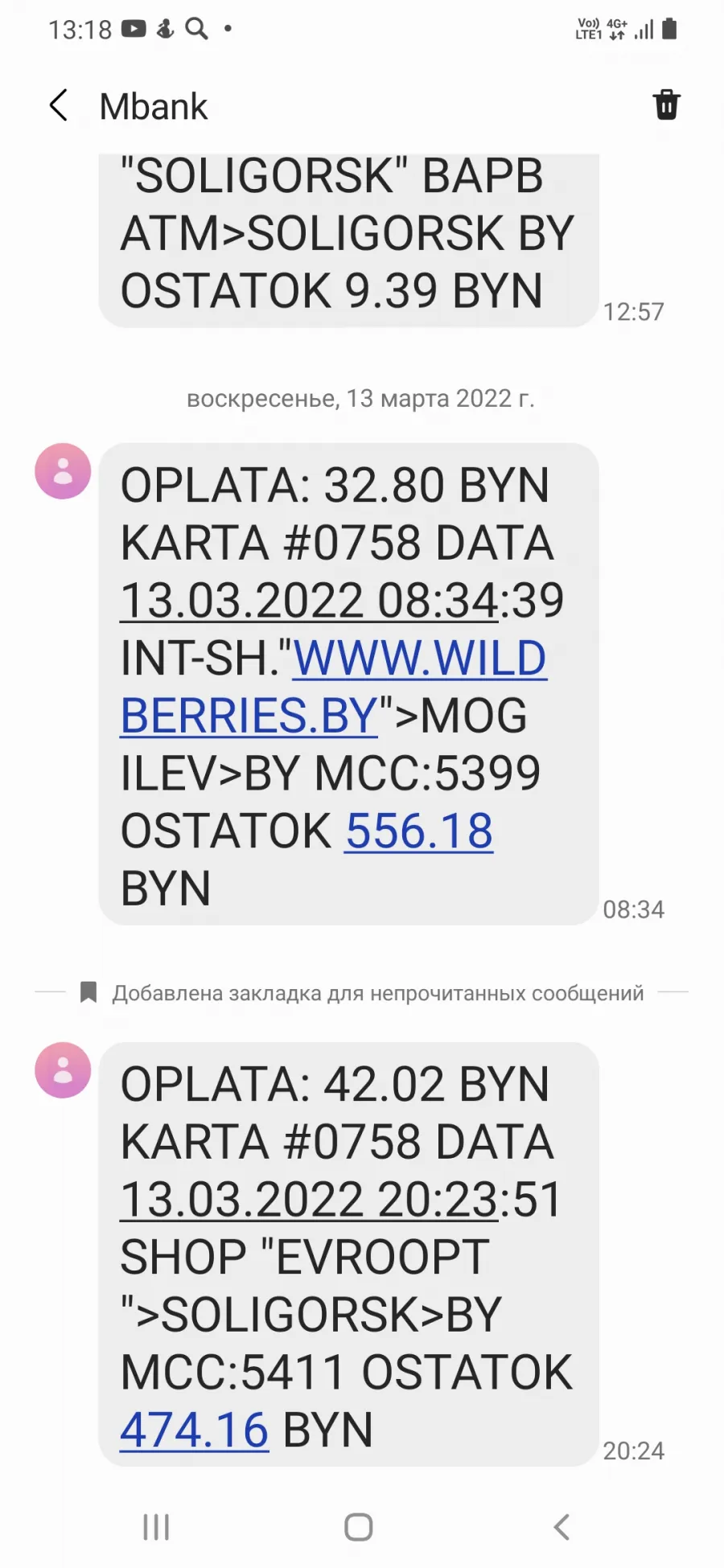Delete messages with the trash icon
Viewport: 724px width, 1568px height.
click(x=666, y=105)
